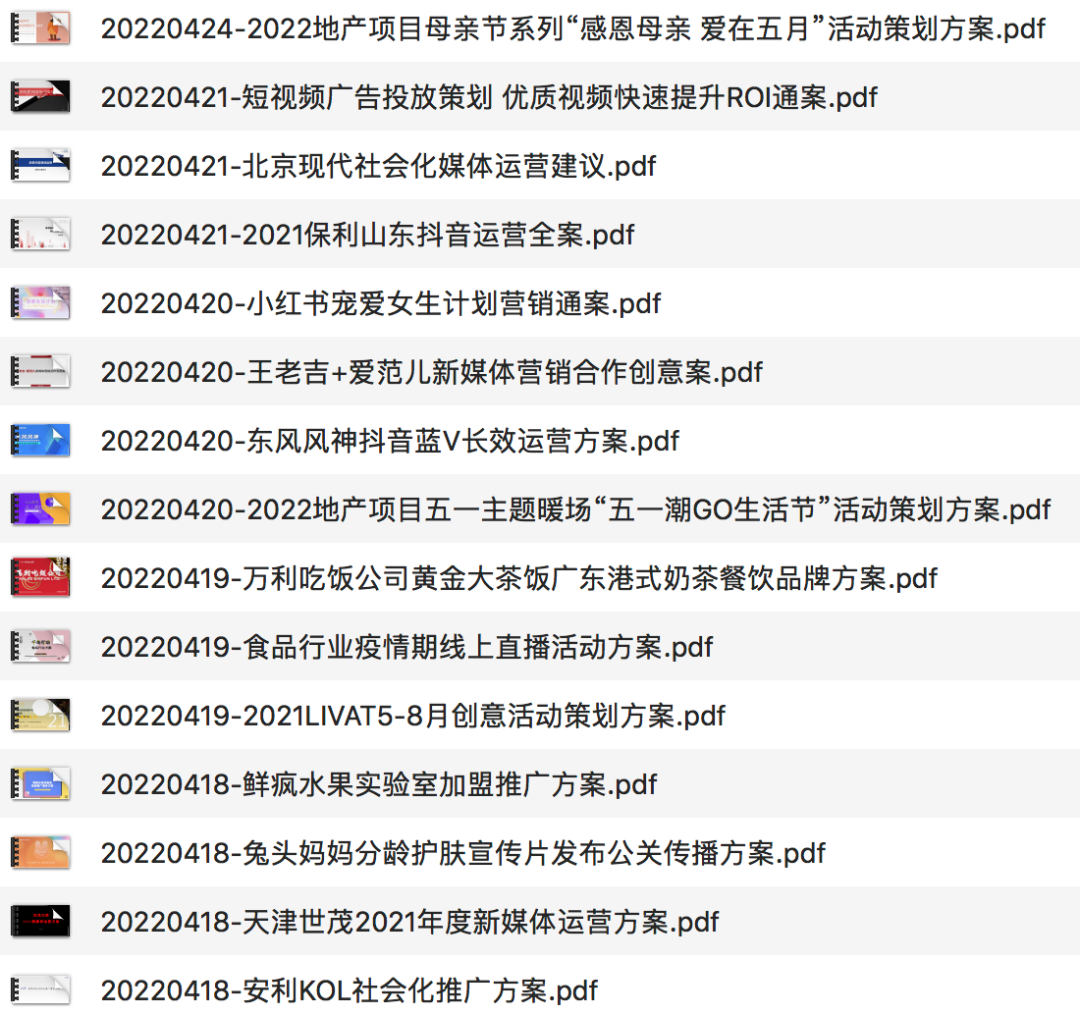
Task: Open 万利吃饭公司黄金大茶饭品牌方案 PDF
Action: coord(518,578)
